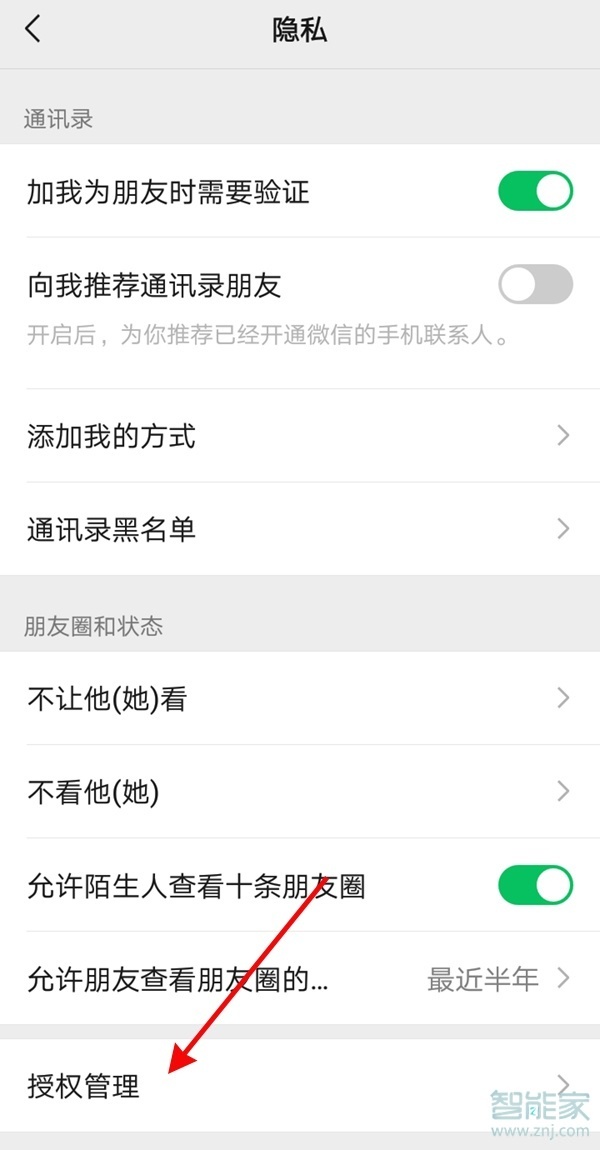This screenshot has height=1150, width=600.
Task: Enable 向我推荐通讯录朋友 switch
Action: [535, 284]
